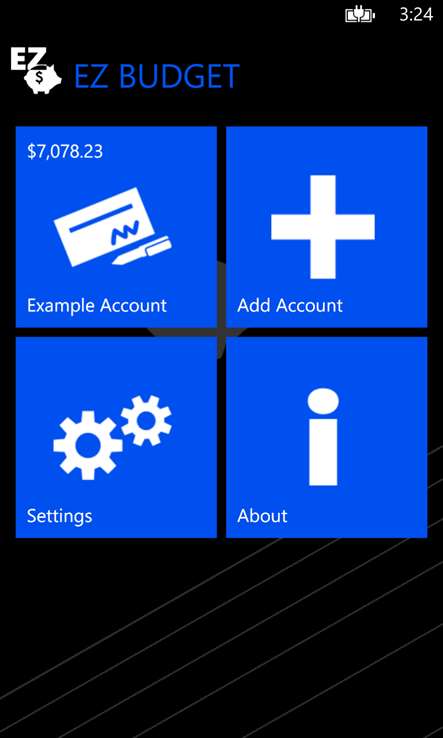
Task: Open the About tile
Action: [327, 437]
